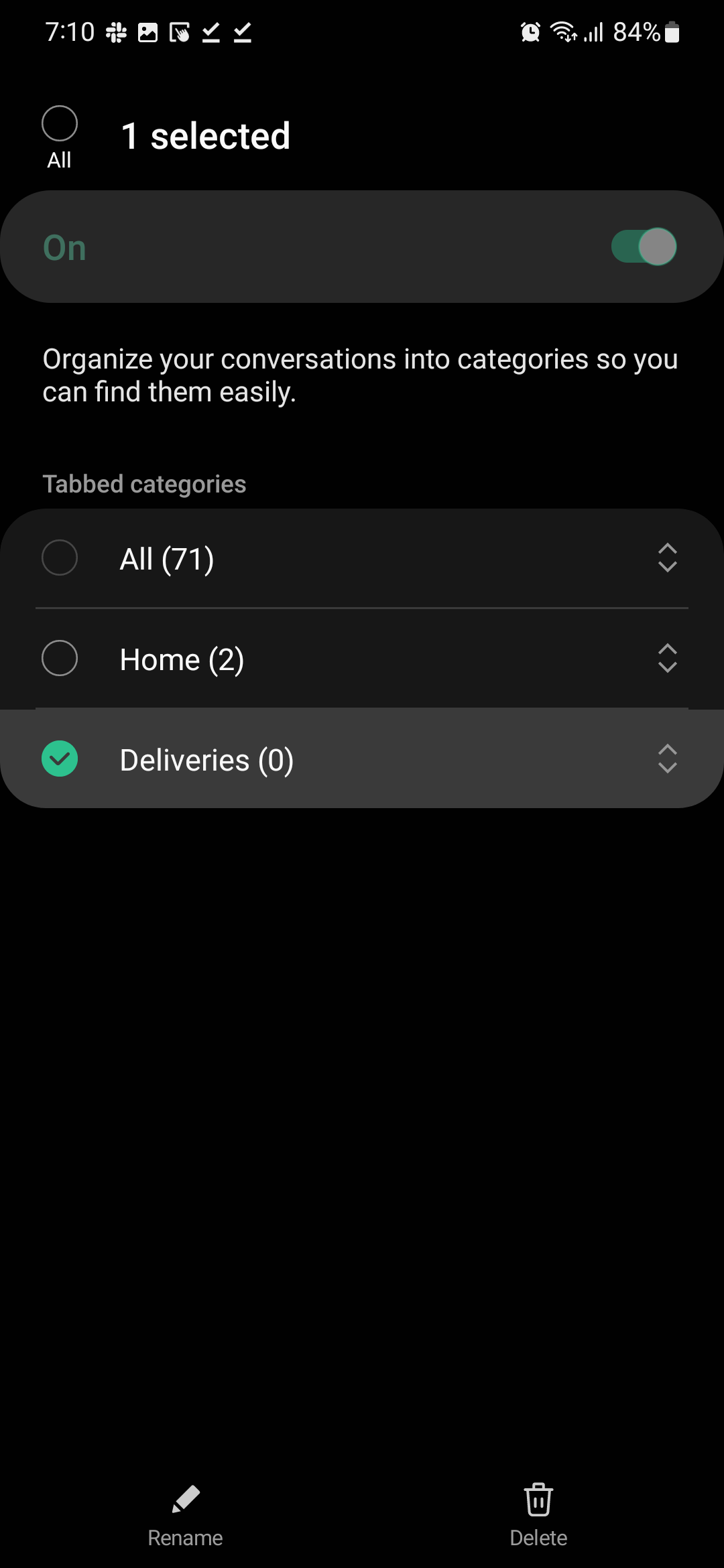Tap the reorder handle for All (71)
The image size is (724, 1568).
[x=667, y=558]
